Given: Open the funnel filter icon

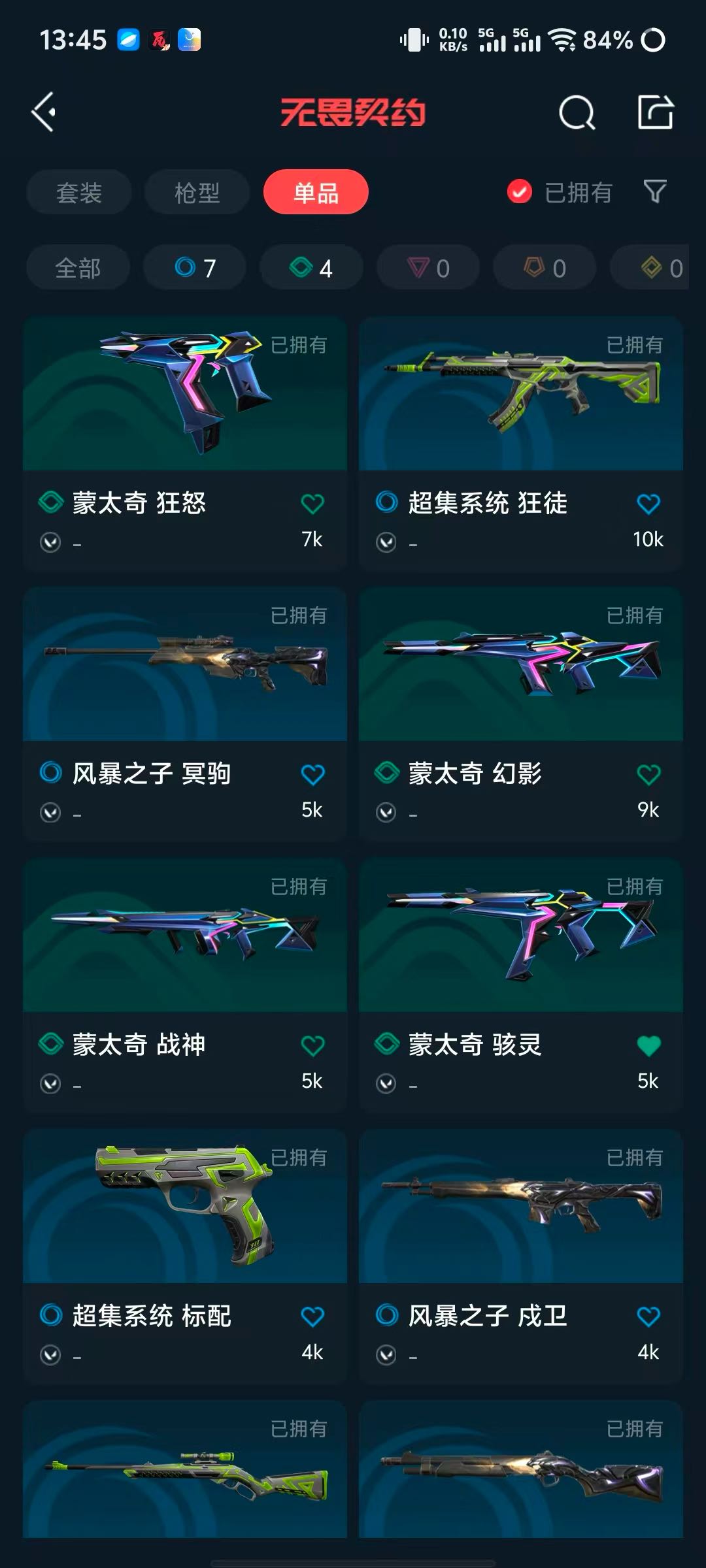Looking at the screenshot, I should tap(655, 192).
